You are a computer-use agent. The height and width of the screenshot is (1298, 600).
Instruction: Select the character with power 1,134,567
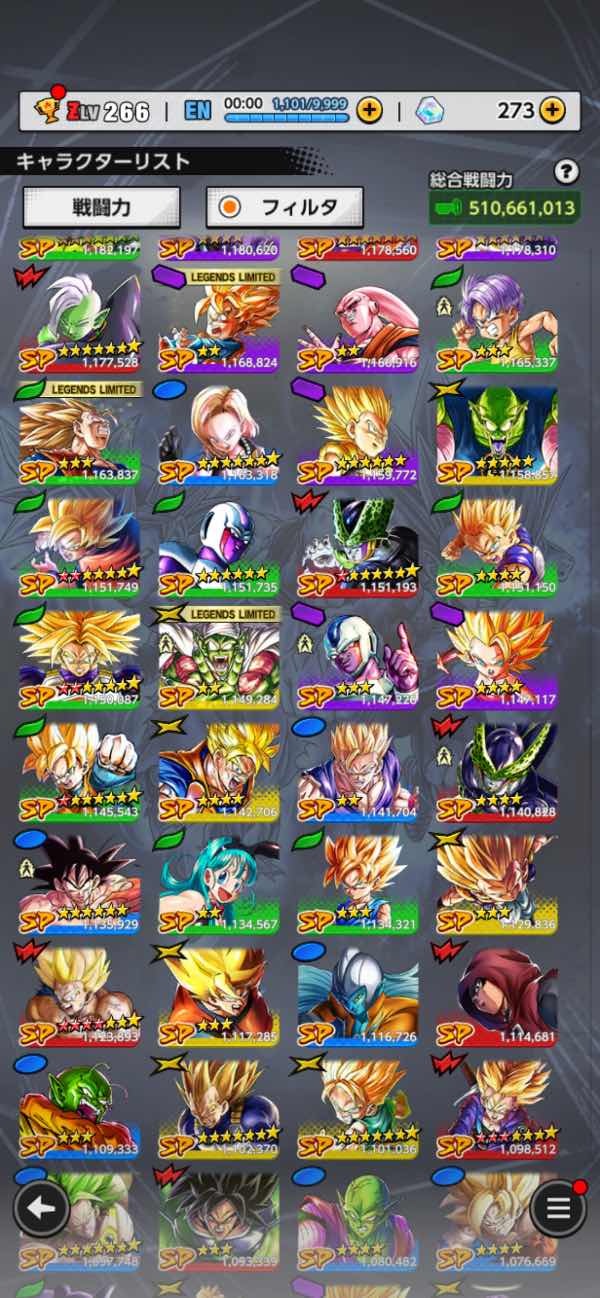pyautogui.click(x=218, y=876)
